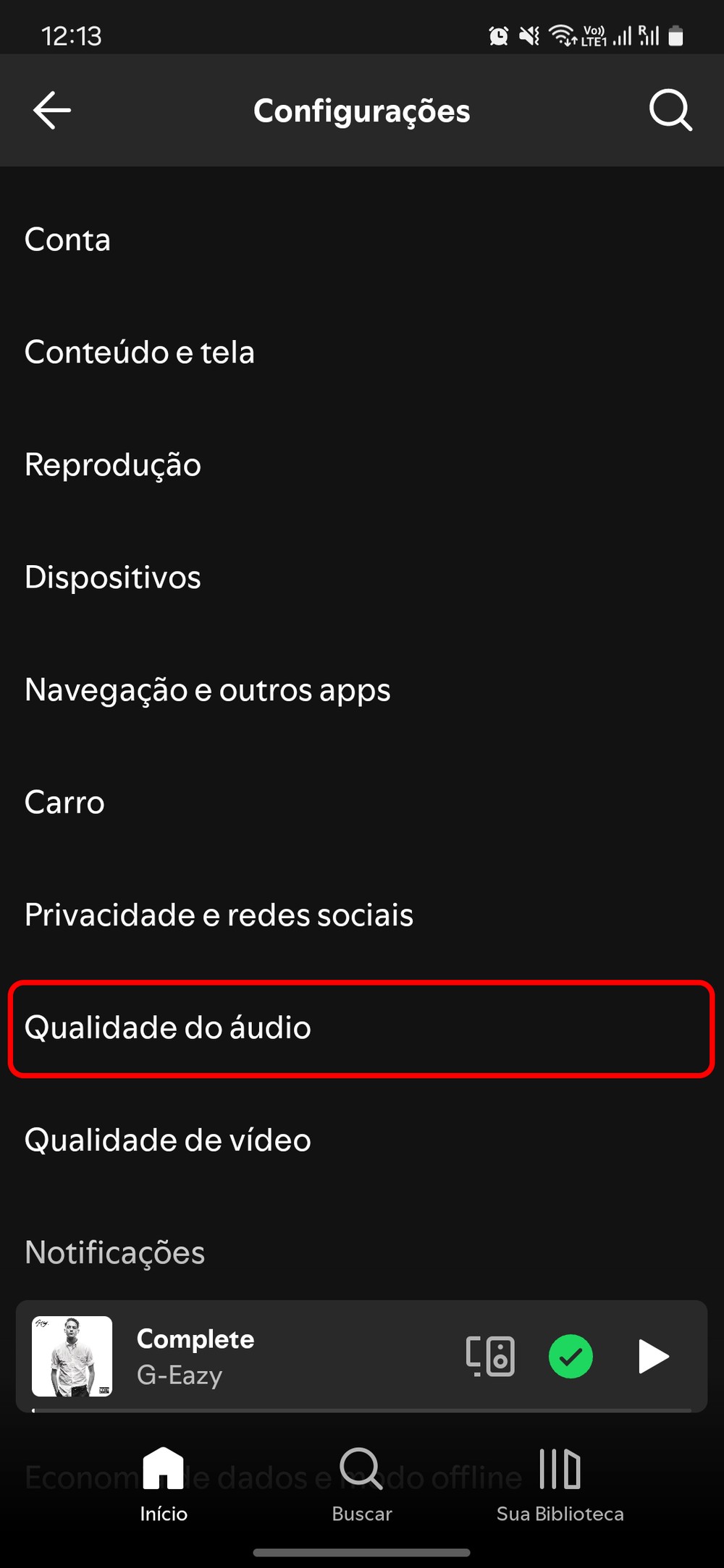Open Conteúdo e tela settings

[x=139, y=352]
